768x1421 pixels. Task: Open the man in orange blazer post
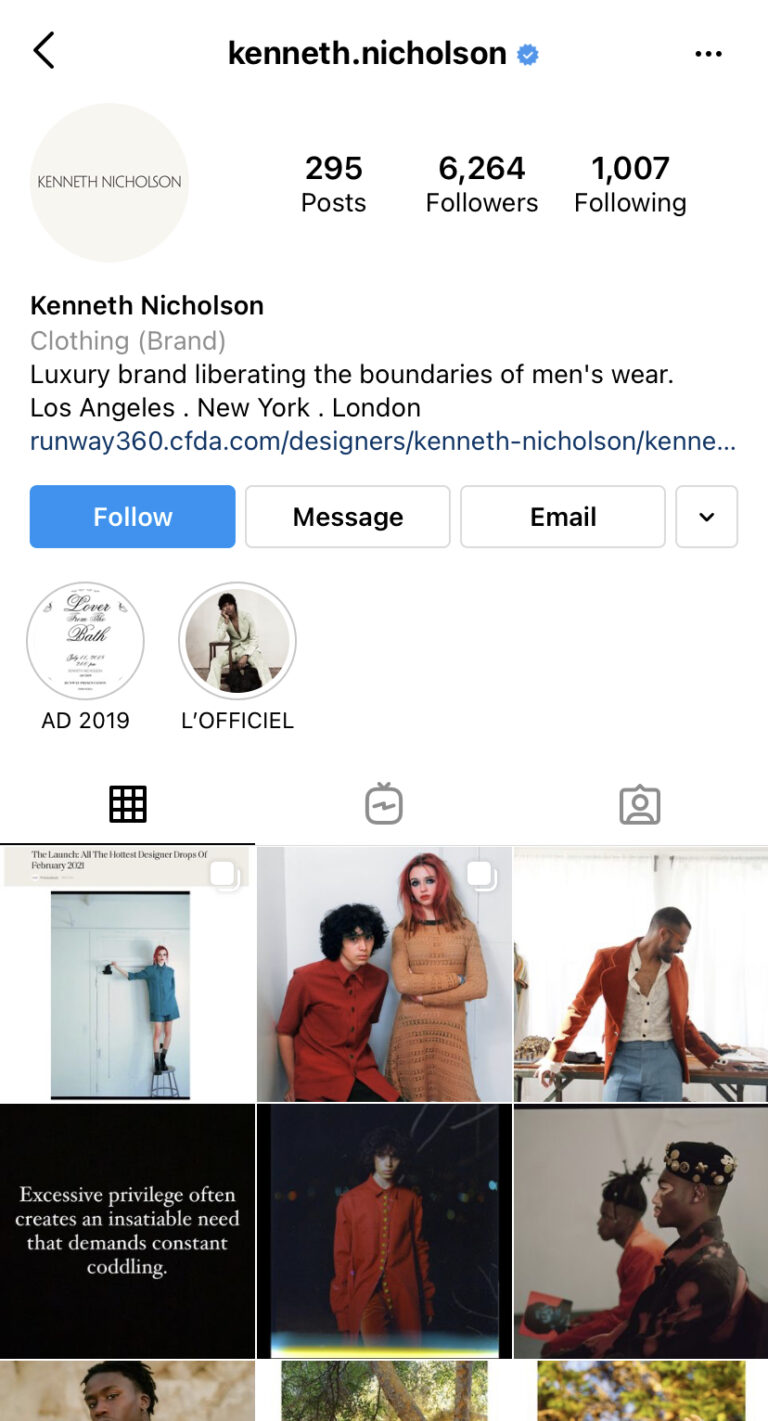(x=641, y=974)
